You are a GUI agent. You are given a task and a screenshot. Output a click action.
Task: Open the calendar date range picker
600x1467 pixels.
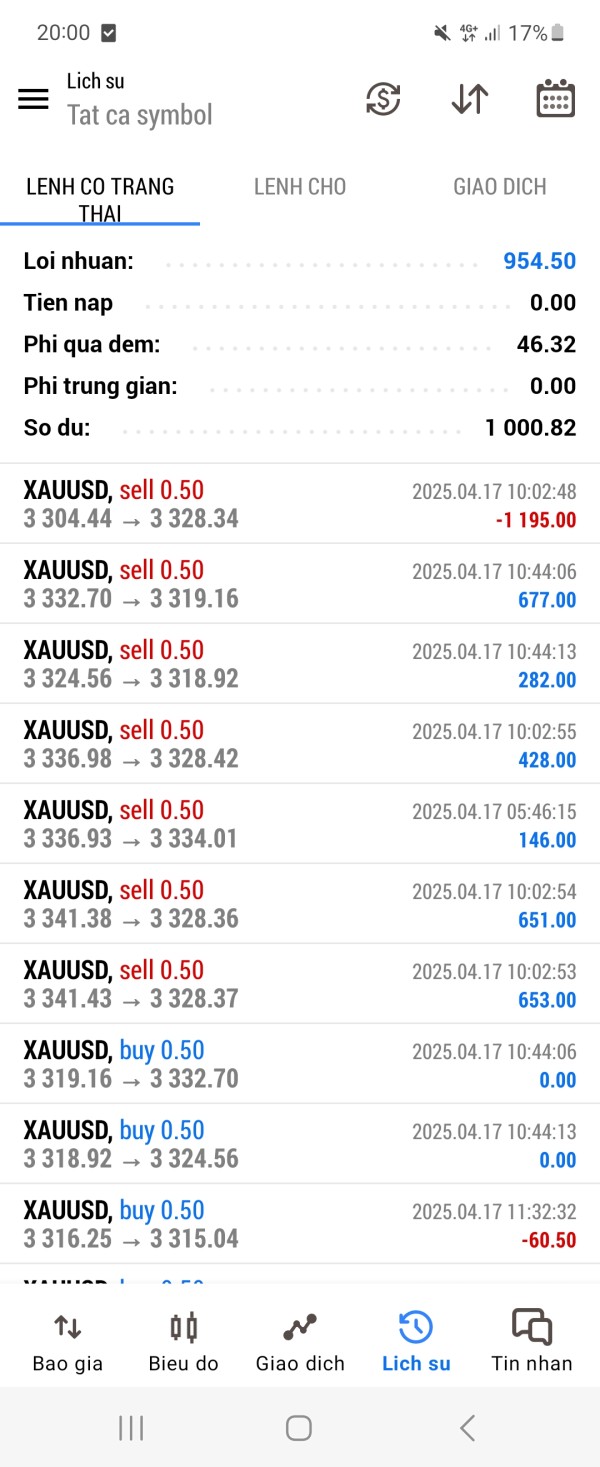[x=555, y=99]
